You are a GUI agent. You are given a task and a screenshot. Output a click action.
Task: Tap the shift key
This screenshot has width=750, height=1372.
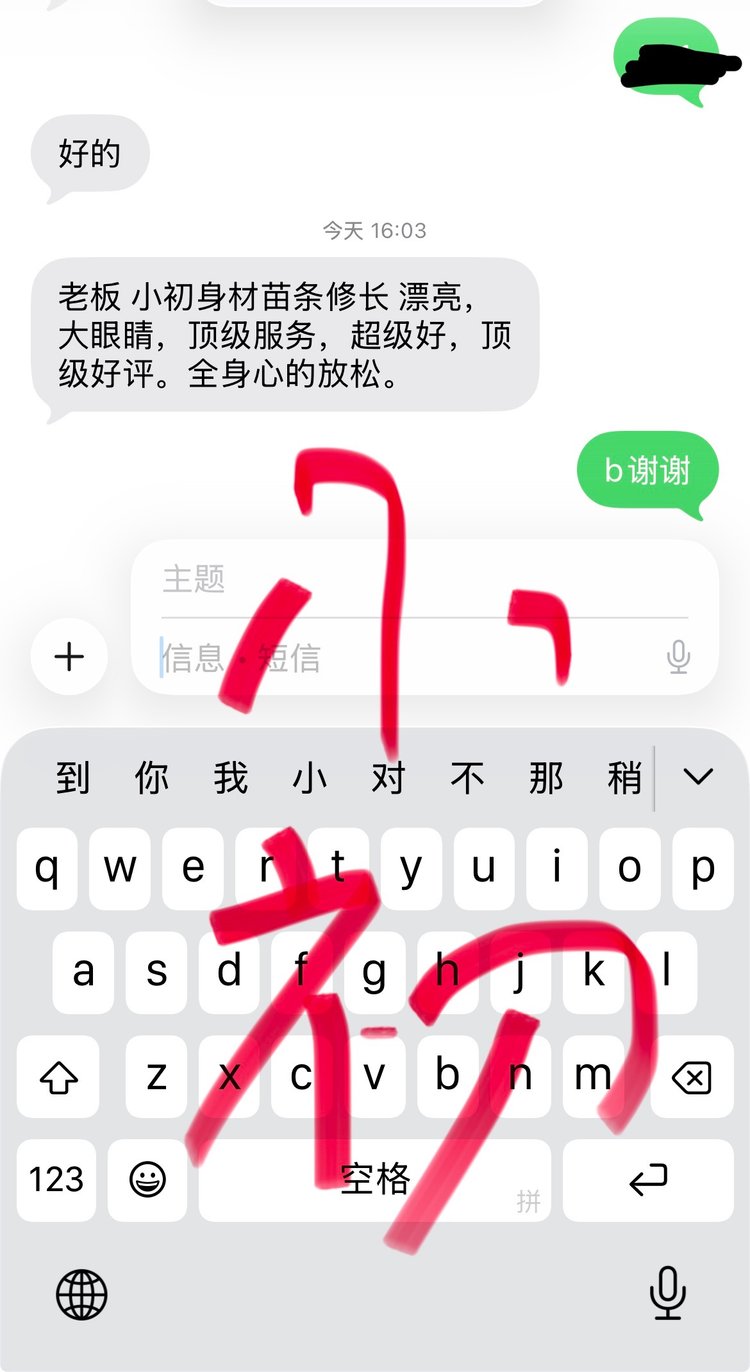coord(58,1077)
